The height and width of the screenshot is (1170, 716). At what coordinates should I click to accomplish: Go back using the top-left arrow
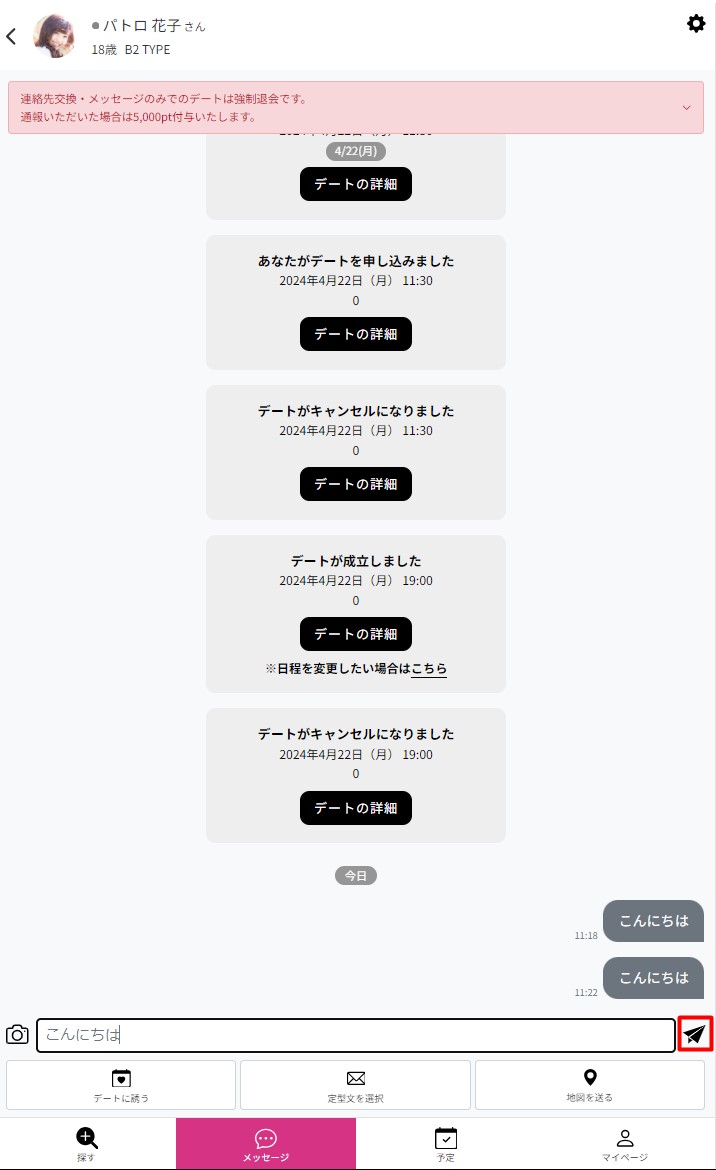[11, 36]
